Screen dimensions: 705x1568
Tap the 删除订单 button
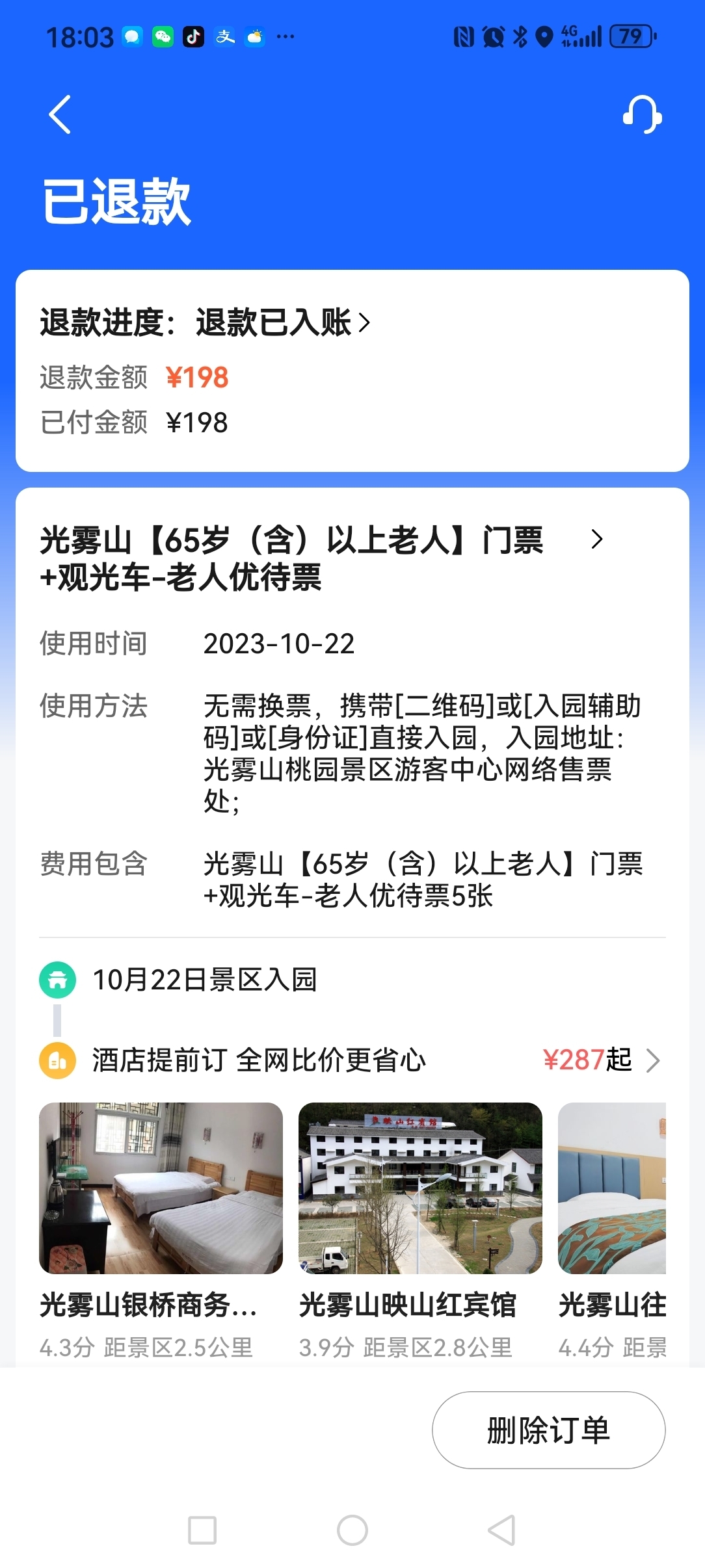point(548,1430)
